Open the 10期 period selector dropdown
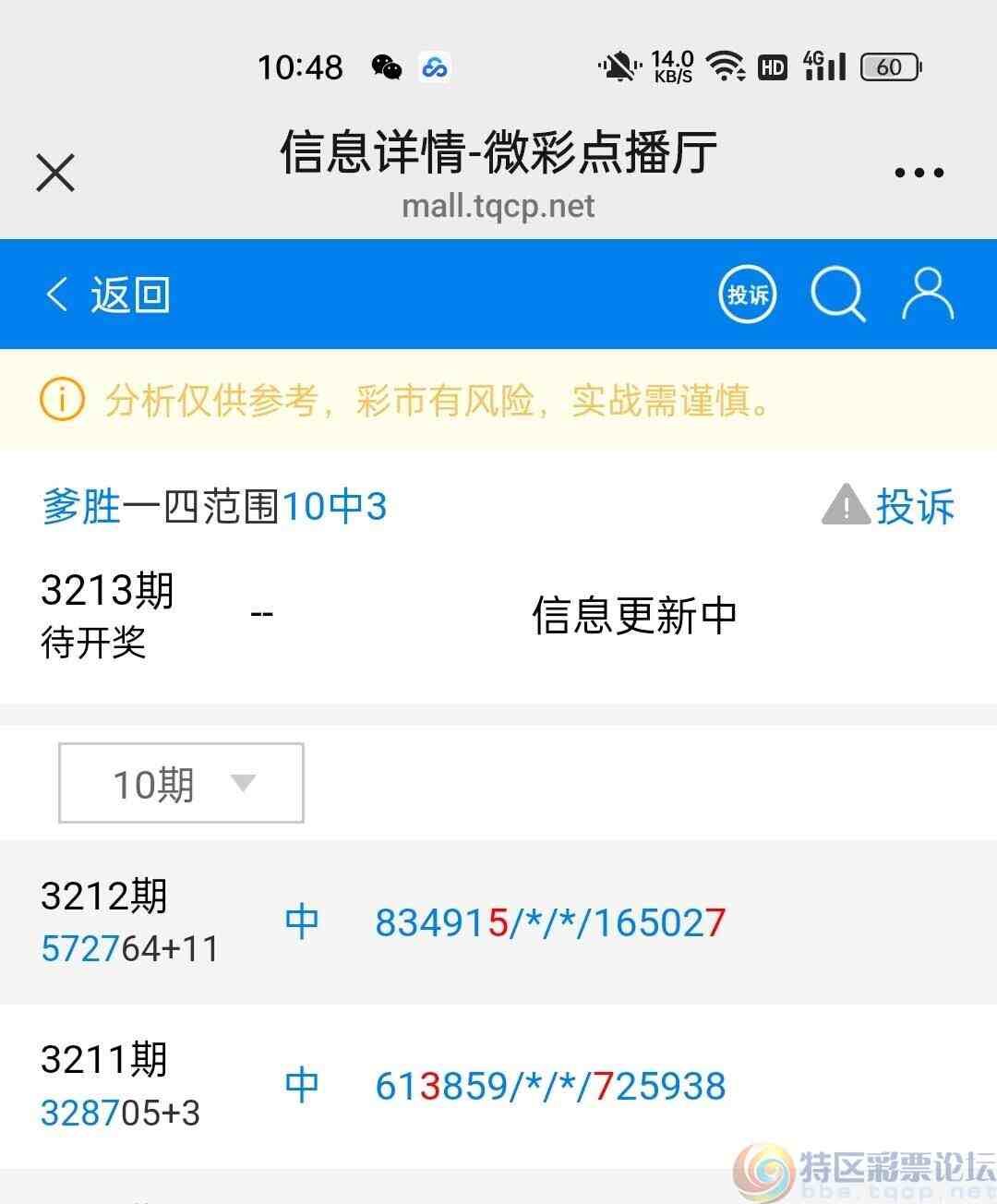Viewport: 997px width, 1204px height. tap(180, 783)
